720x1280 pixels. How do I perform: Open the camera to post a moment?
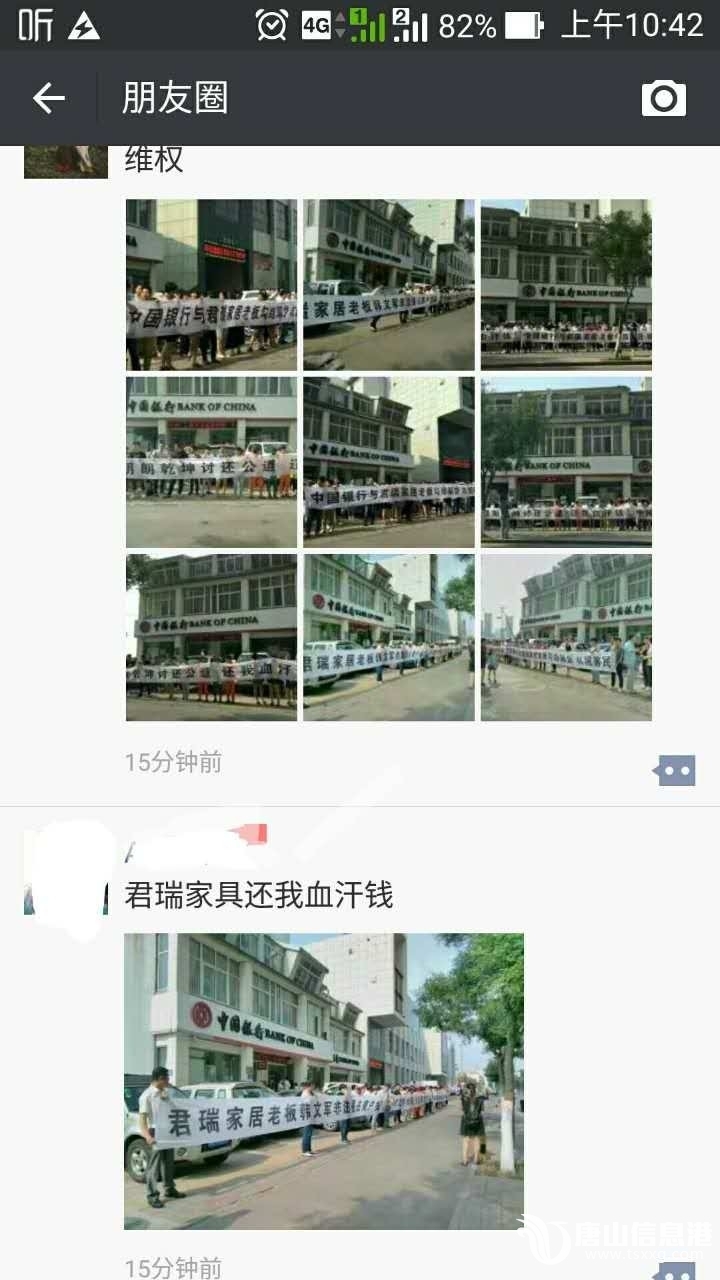pyautogui.click(x=663, y=98)
